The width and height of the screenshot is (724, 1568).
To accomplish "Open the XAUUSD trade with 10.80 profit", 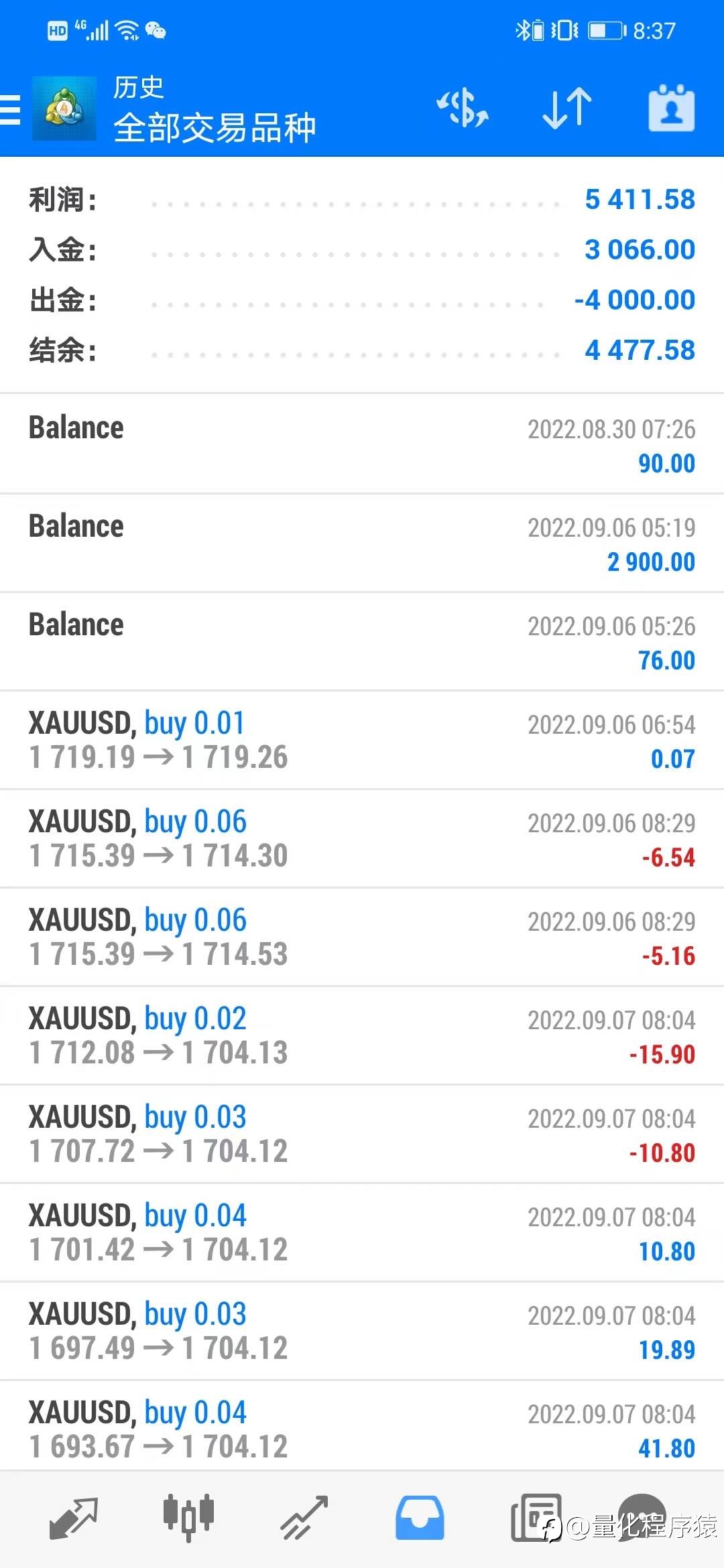I will coord(362,1232).
